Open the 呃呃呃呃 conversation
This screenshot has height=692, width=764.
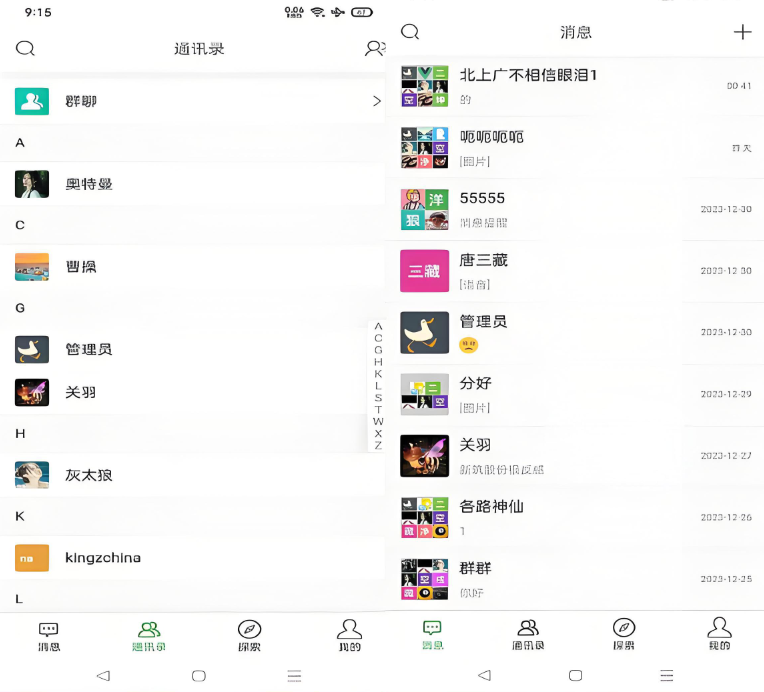point(574,148)
